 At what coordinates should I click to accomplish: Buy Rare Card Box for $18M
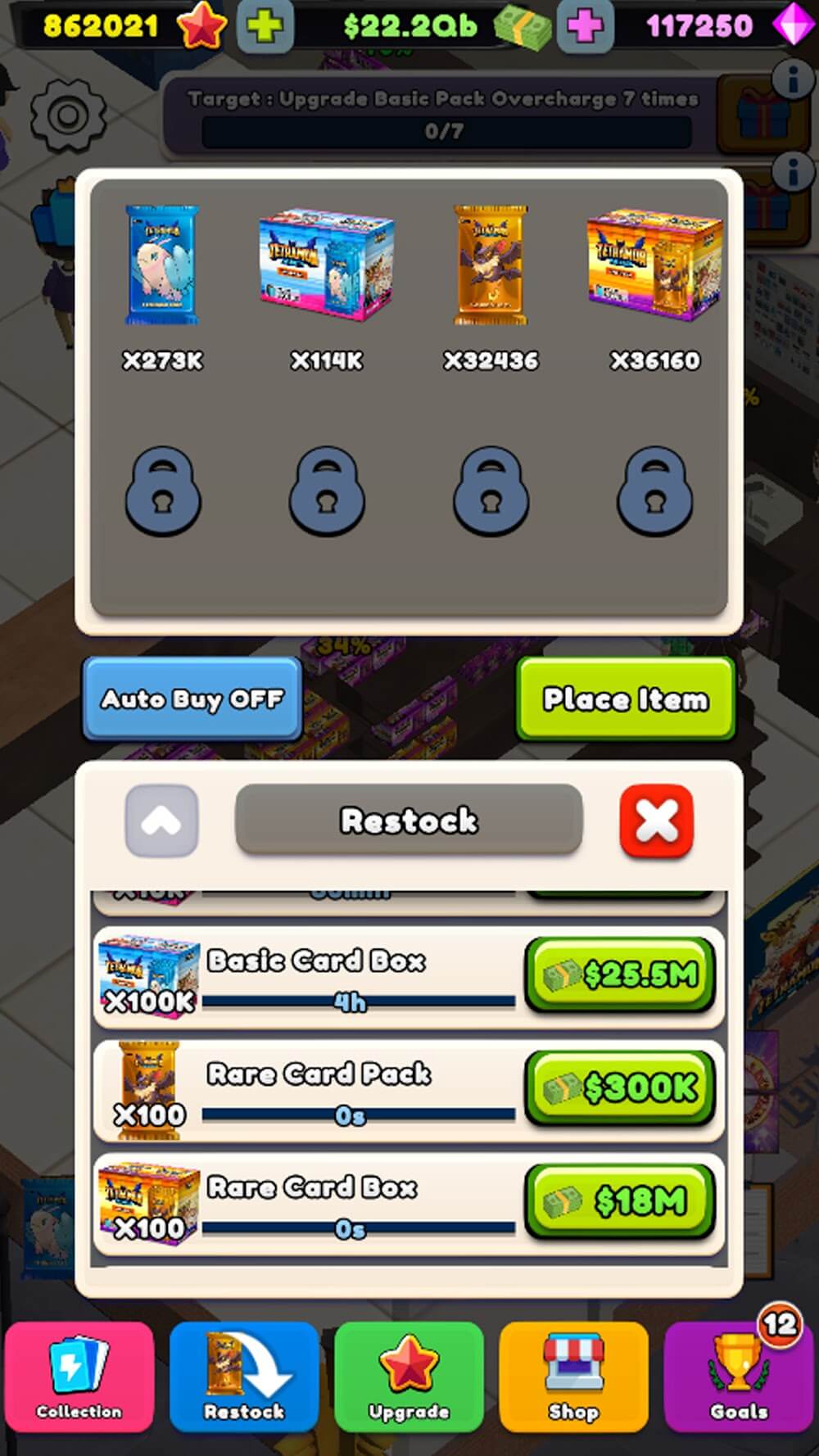pos(619,1201)
